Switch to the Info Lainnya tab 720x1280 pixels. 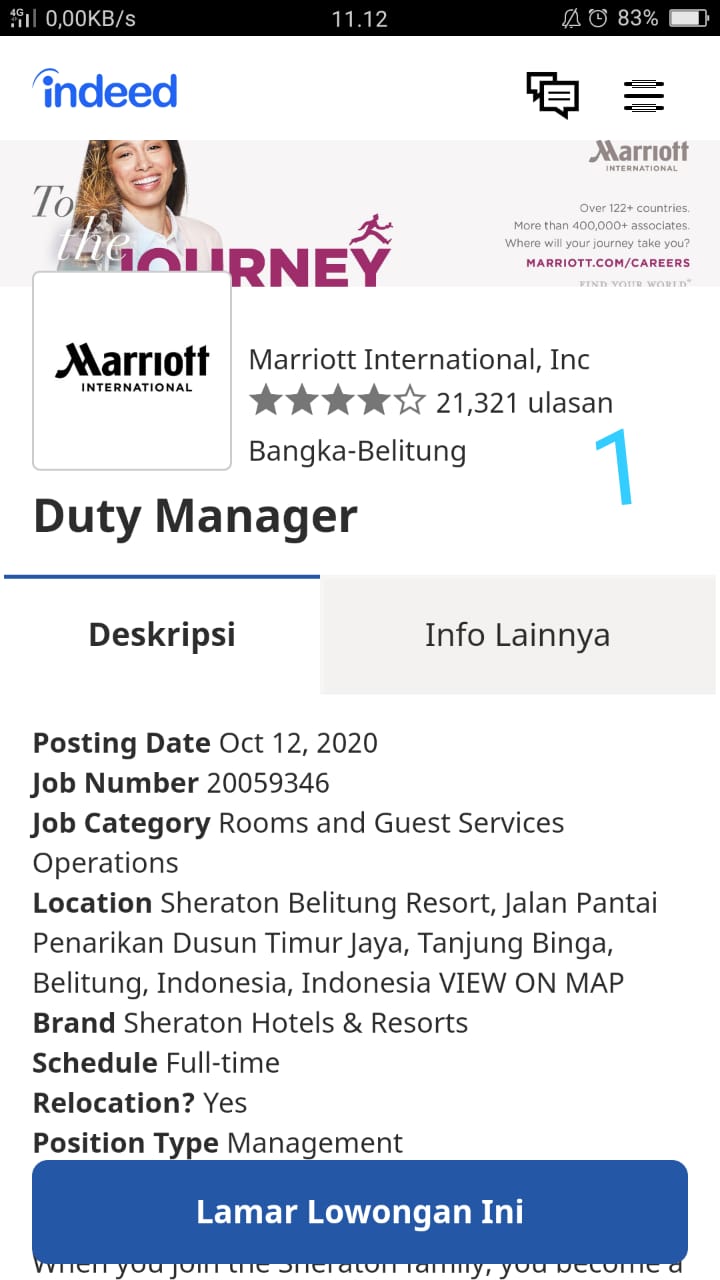[517, 635]
